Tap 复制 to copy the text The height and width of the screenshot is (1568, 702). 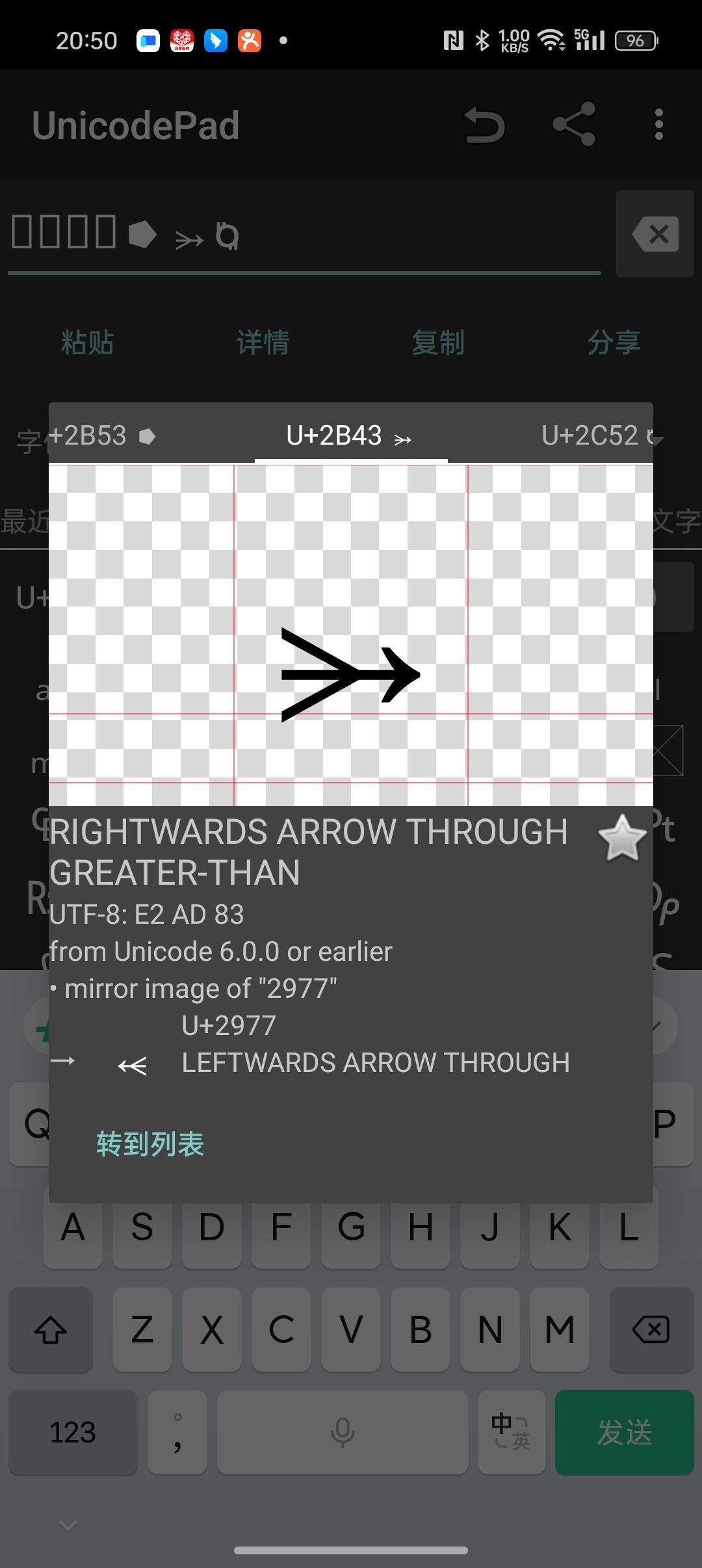tap(439, 343)
